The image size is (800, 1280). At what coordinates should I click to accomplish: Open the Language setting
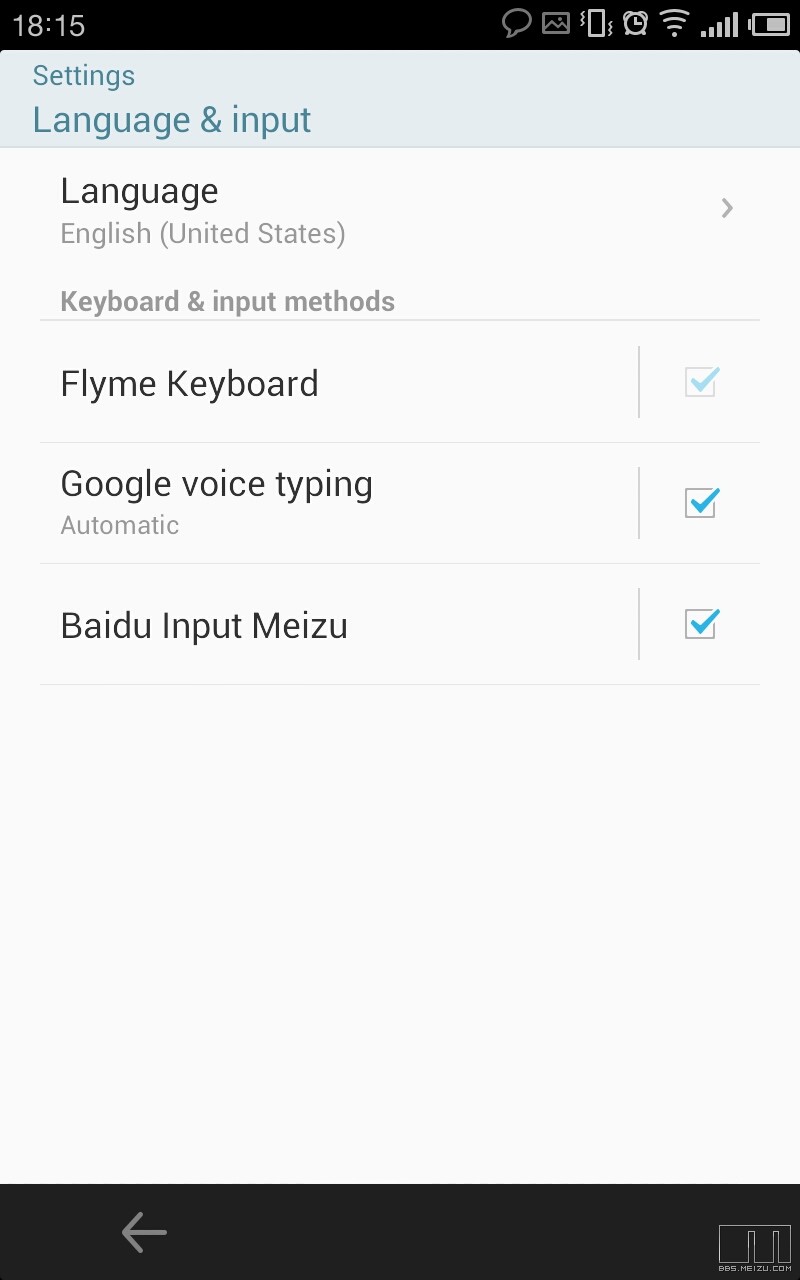[398, 210]
